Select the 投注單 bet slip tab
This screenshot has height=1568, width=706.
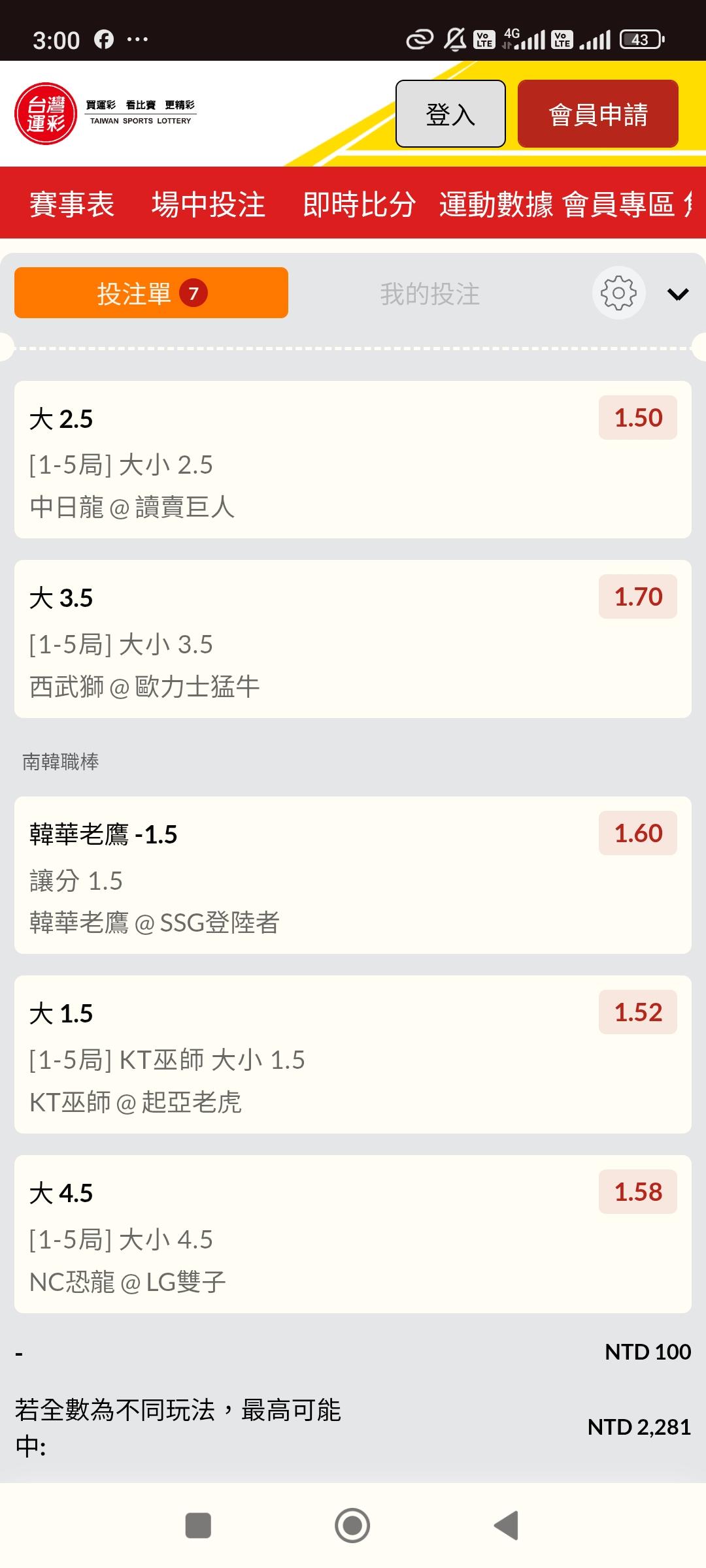(x=151, y=293)
